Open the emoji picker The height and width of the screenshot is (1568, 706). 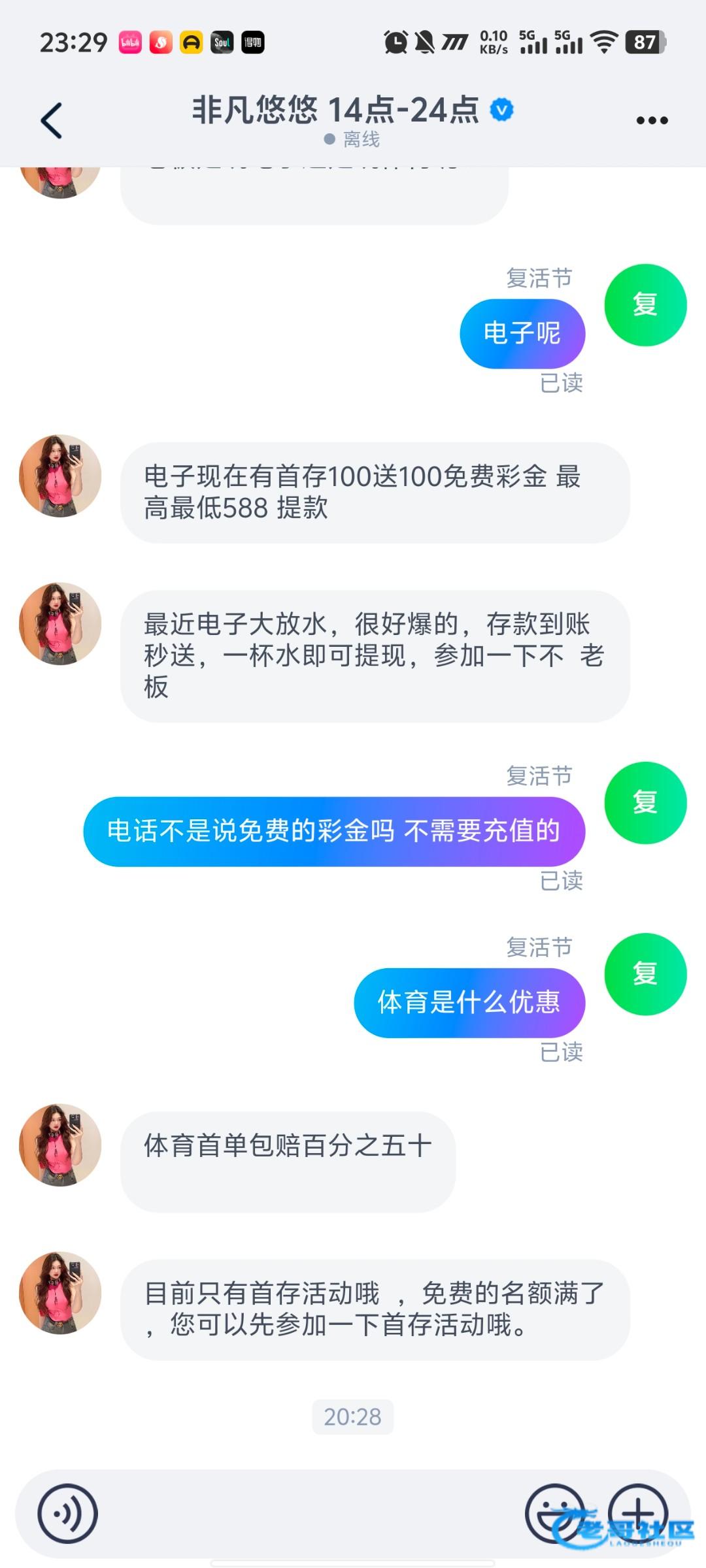(x=554, y=1512)
